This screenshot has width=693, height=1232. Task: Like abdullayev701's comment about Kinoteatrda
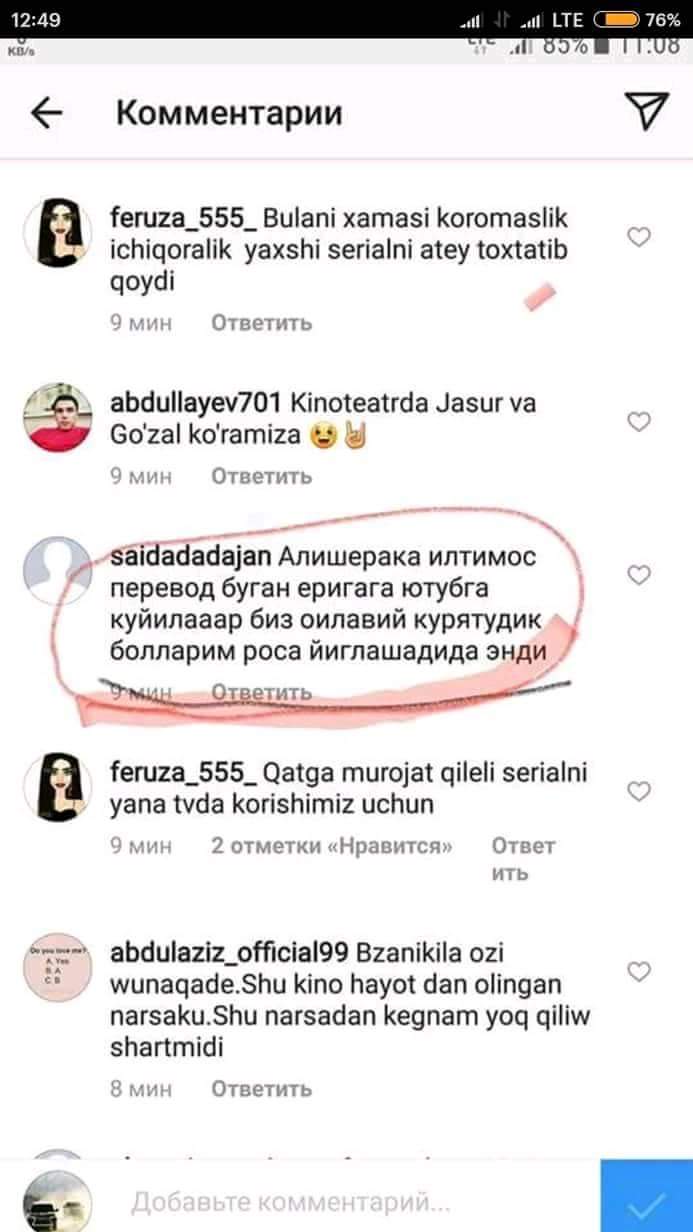[638, 422]
